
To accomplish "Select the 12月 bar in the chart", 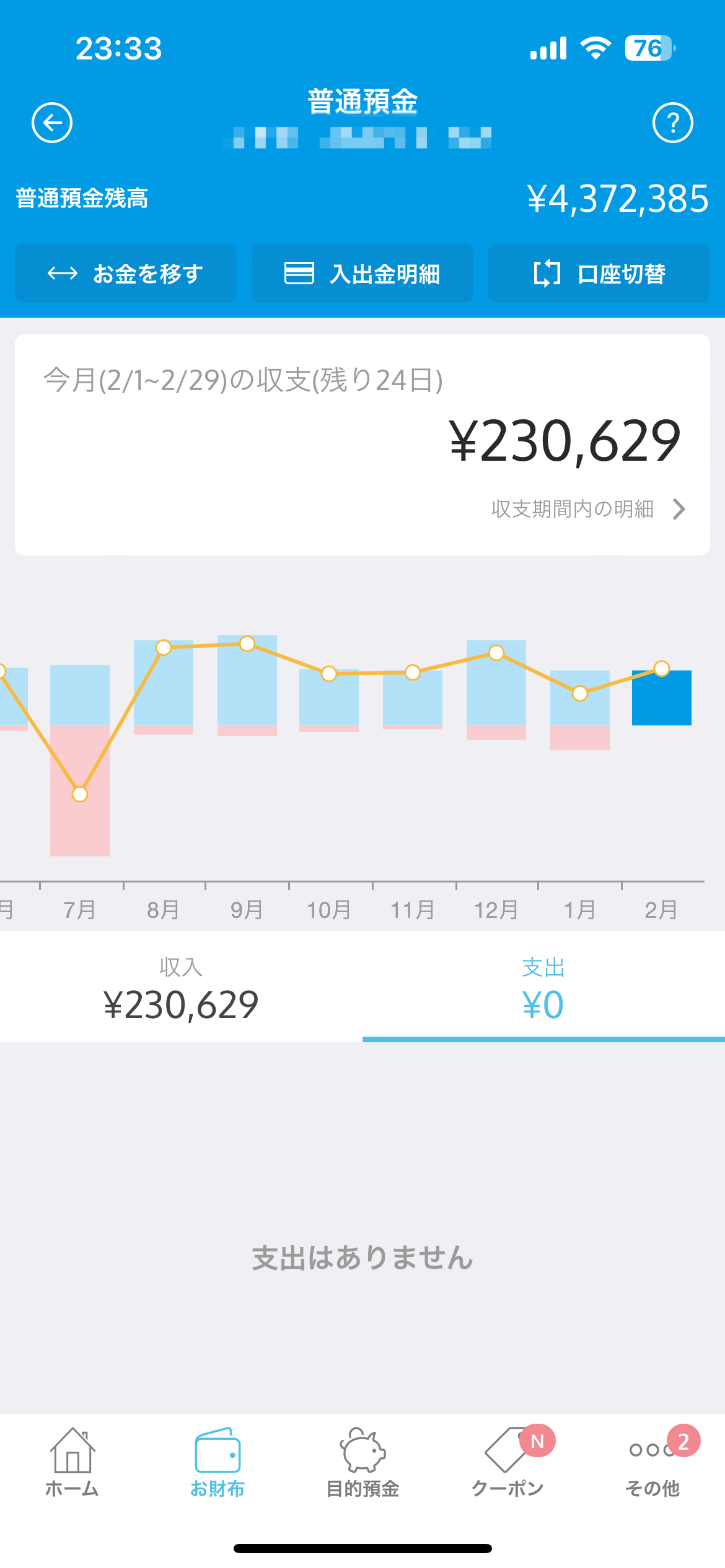I will 496,690.
